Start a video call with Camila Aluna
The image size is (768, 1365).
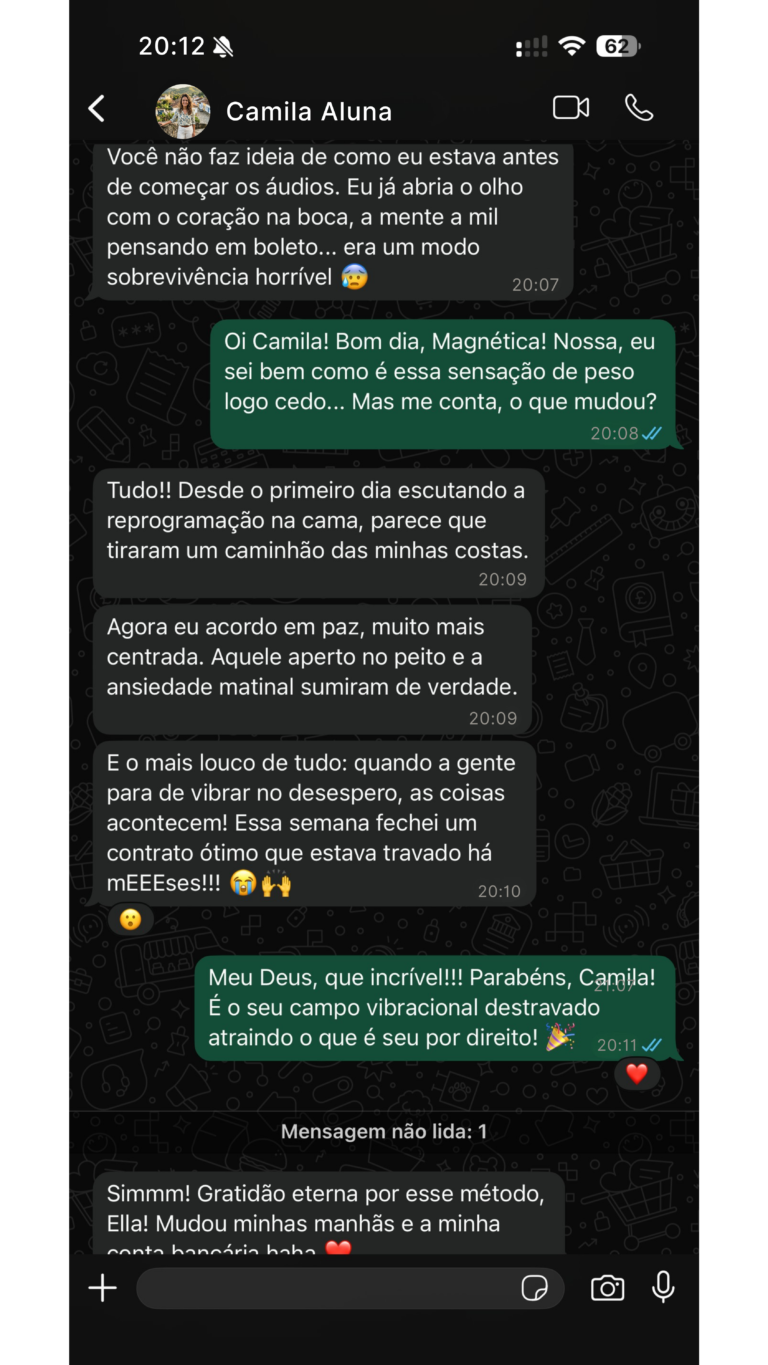coord(570,110)
